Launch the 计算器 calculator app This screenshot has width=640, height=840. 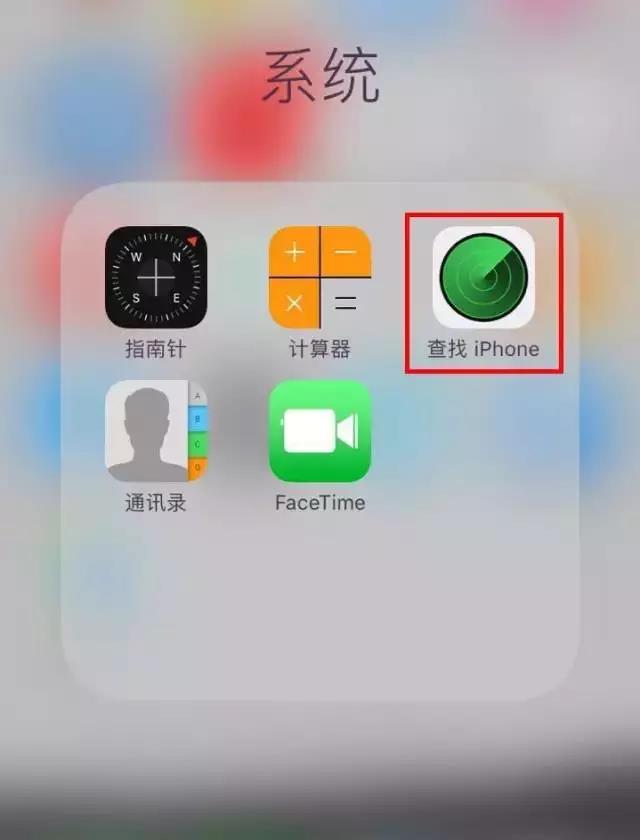point(320,277)
